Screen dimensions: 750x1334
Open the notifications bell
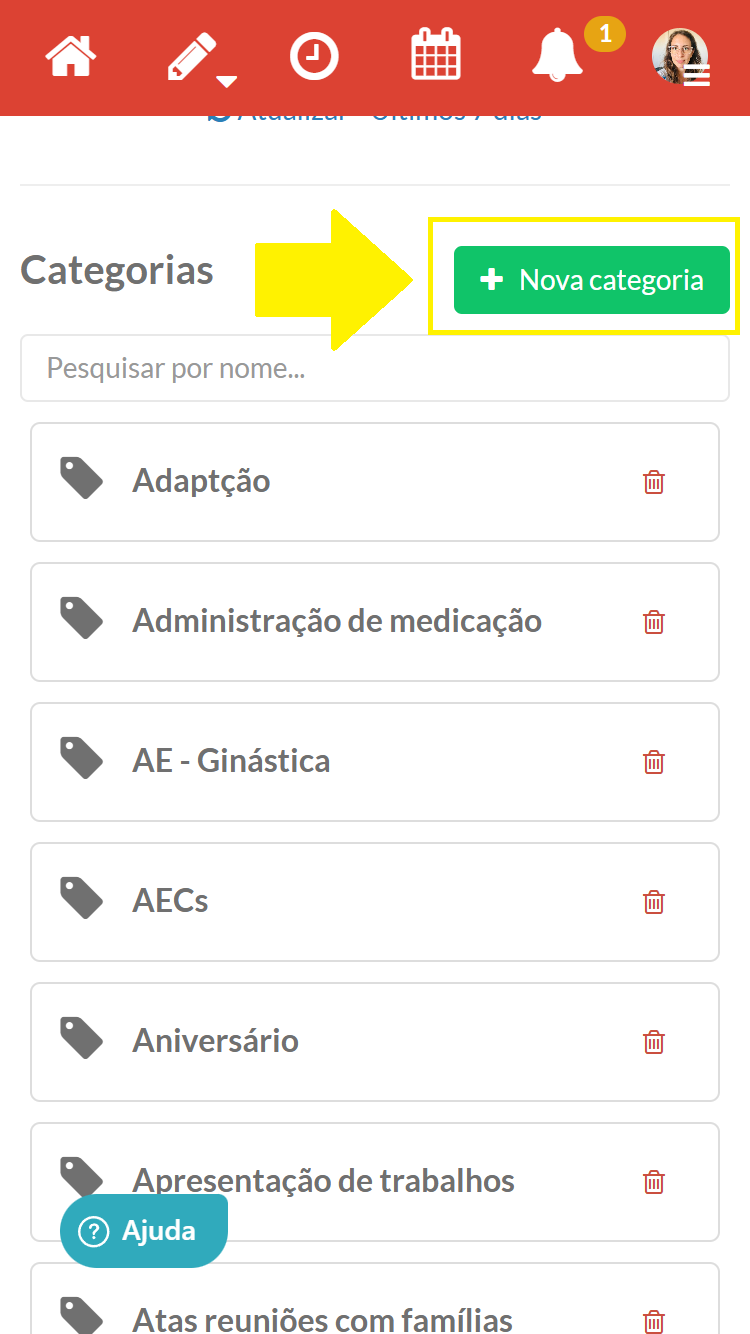pos(557,56)
